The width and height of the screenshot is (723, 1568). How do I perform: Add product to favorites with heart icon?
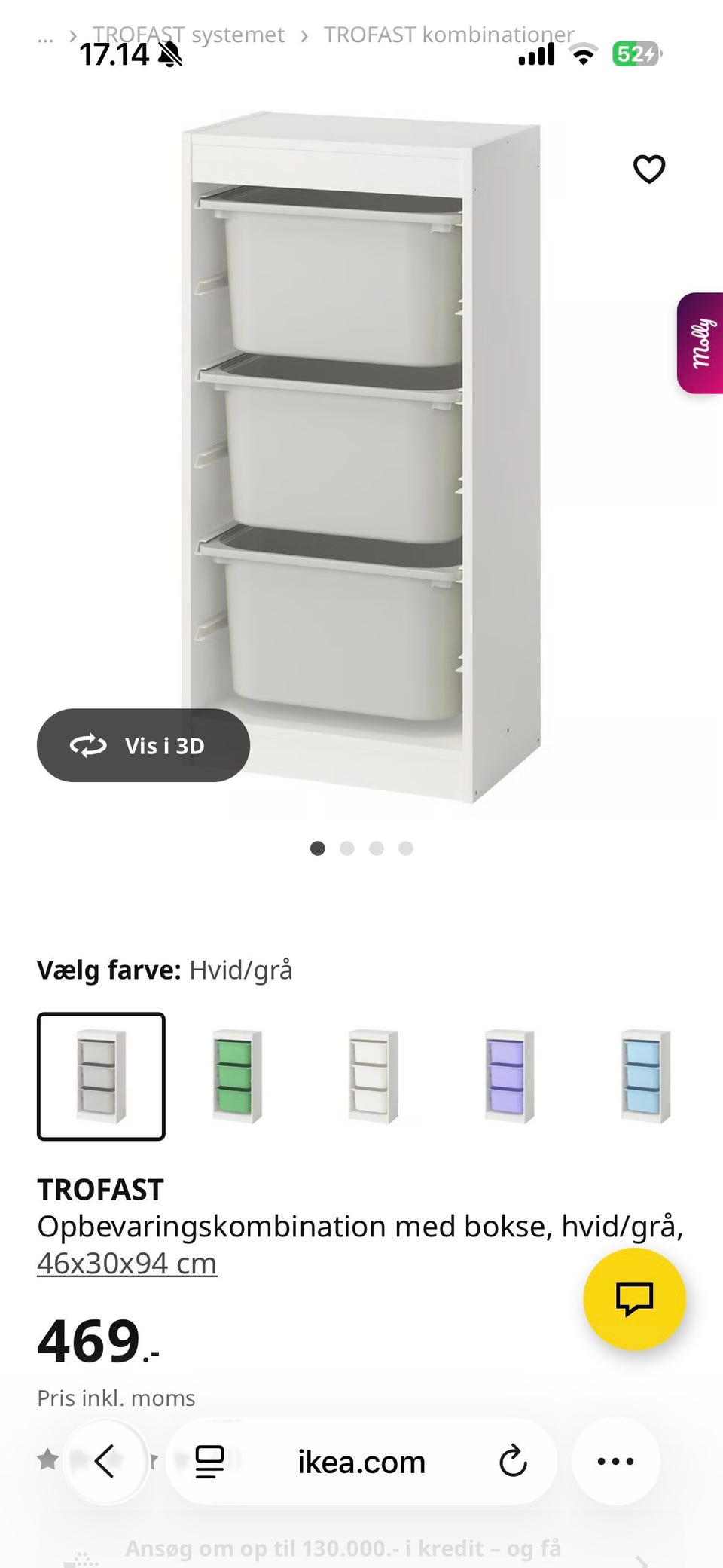pyautogui.click(x=649, y=169)
